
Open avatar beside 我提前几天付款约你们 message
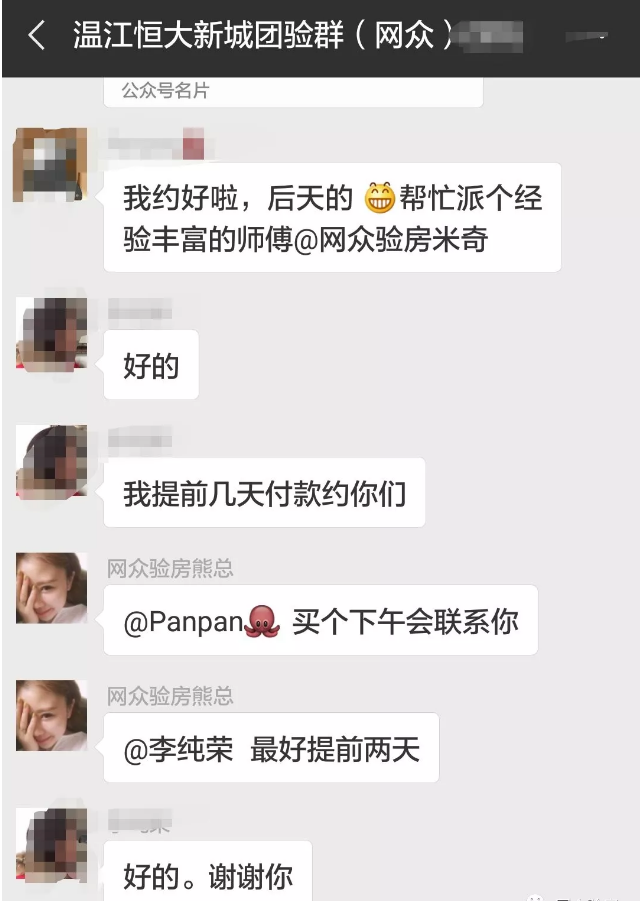point(51,460)
